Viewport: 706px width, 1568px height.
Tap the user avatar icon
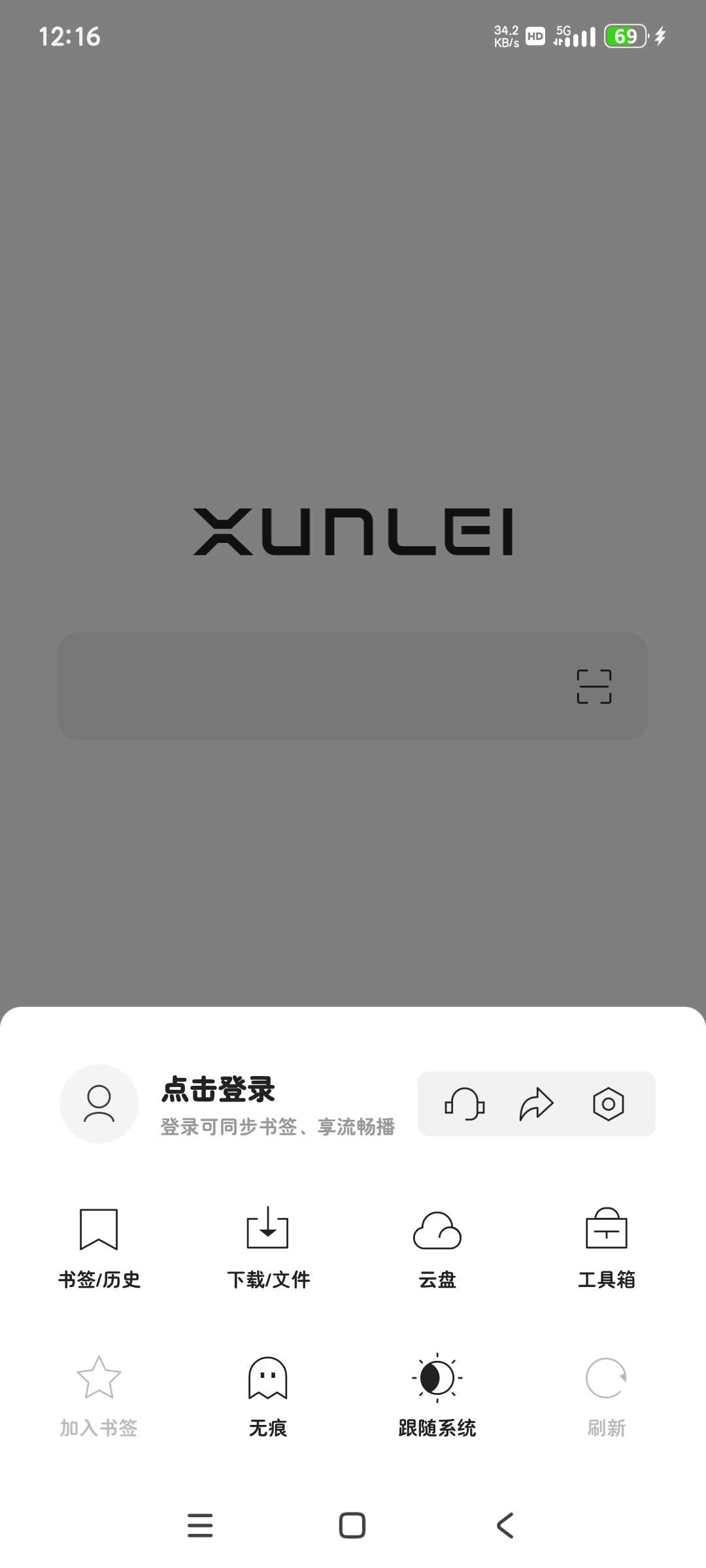(99, 1103)
